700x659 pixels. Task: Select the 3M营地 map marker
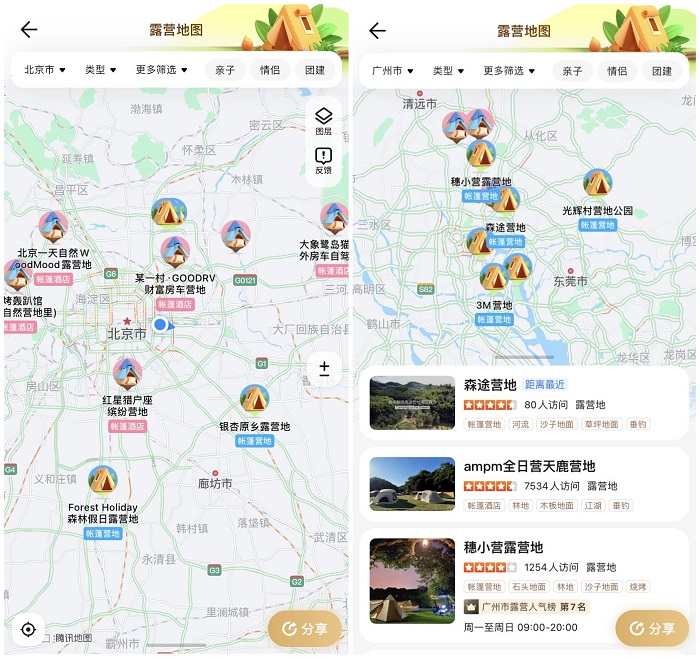(x=493, y=279)
